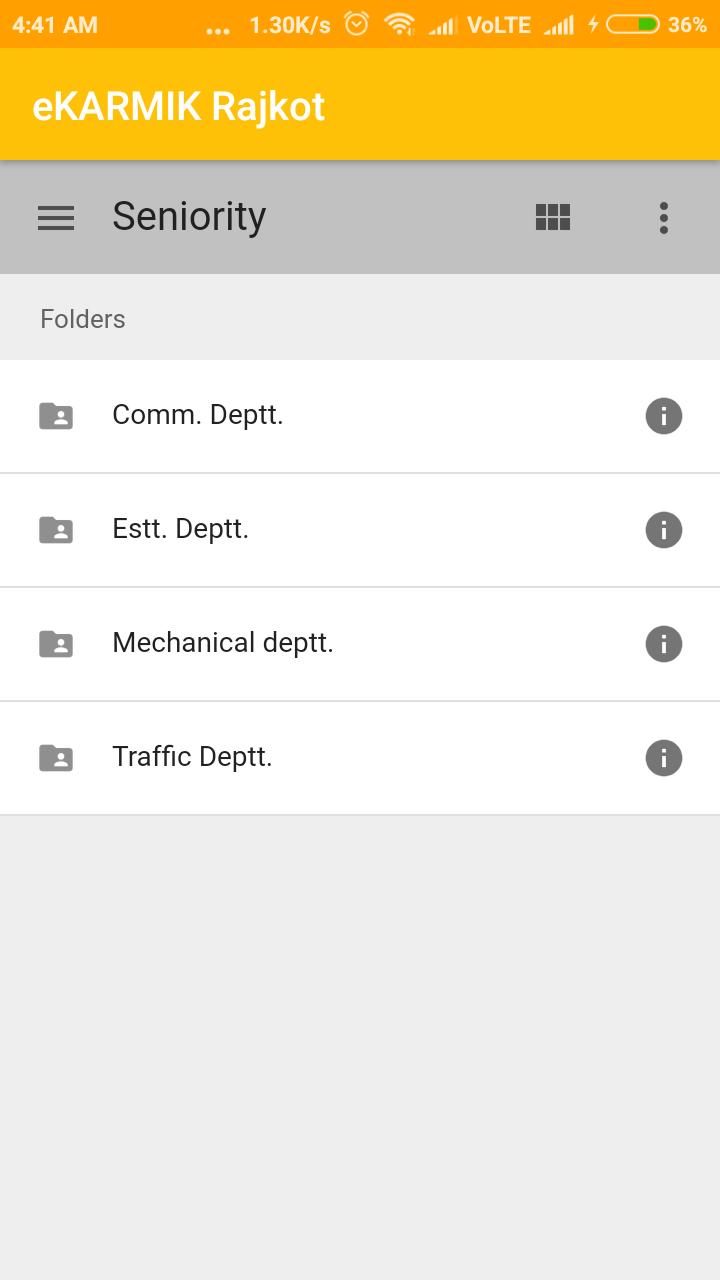Open the Comm. Deptt. folder
720x1280 pixels.
point(197,416)
